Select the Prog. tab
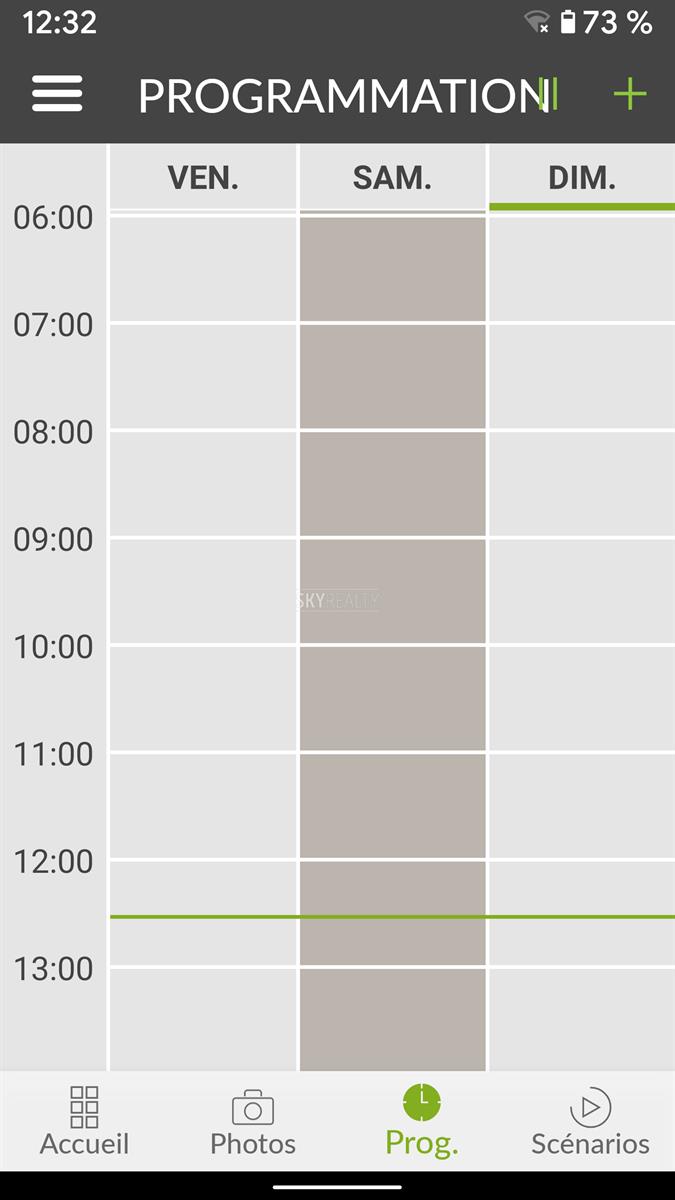 coord(422,1122)
